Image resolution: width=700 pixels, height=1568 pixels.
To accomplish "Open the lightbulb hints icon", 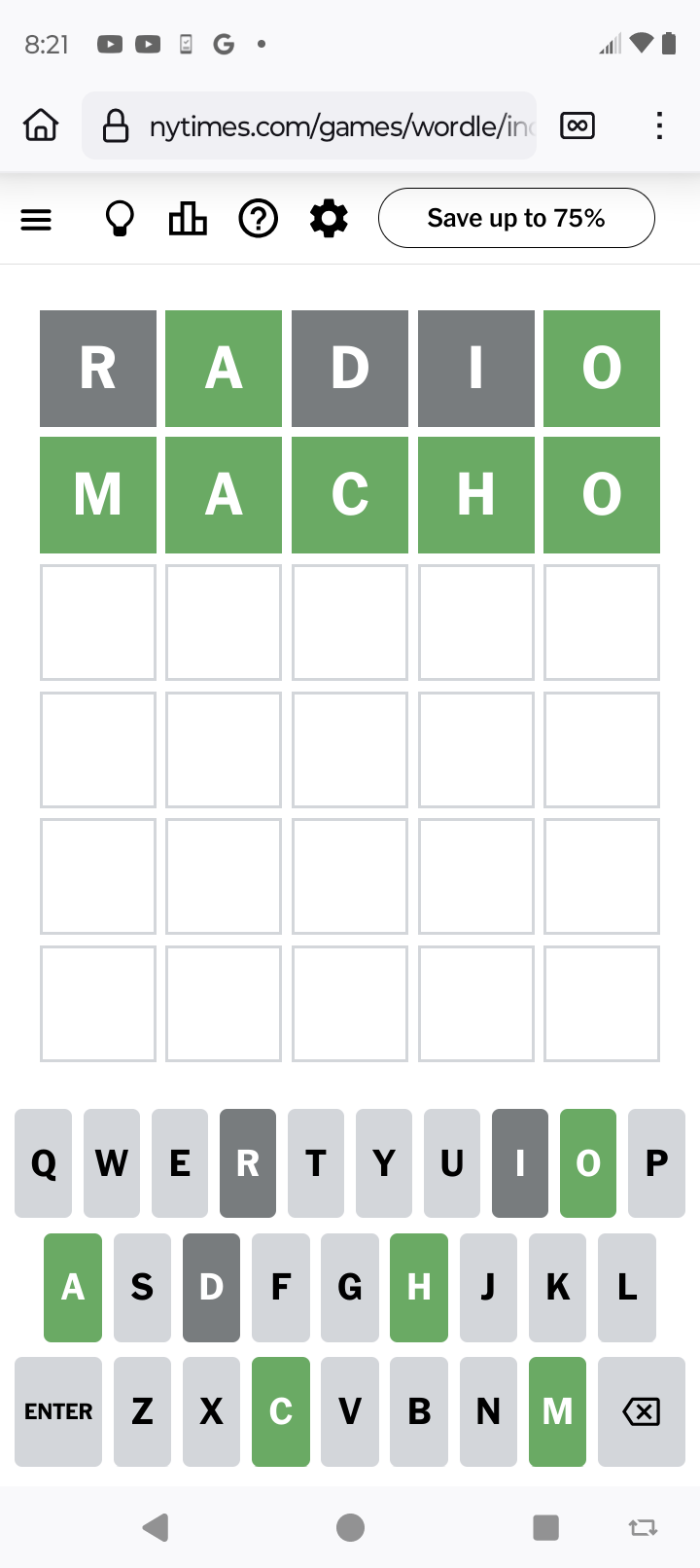I will point(120,219).
